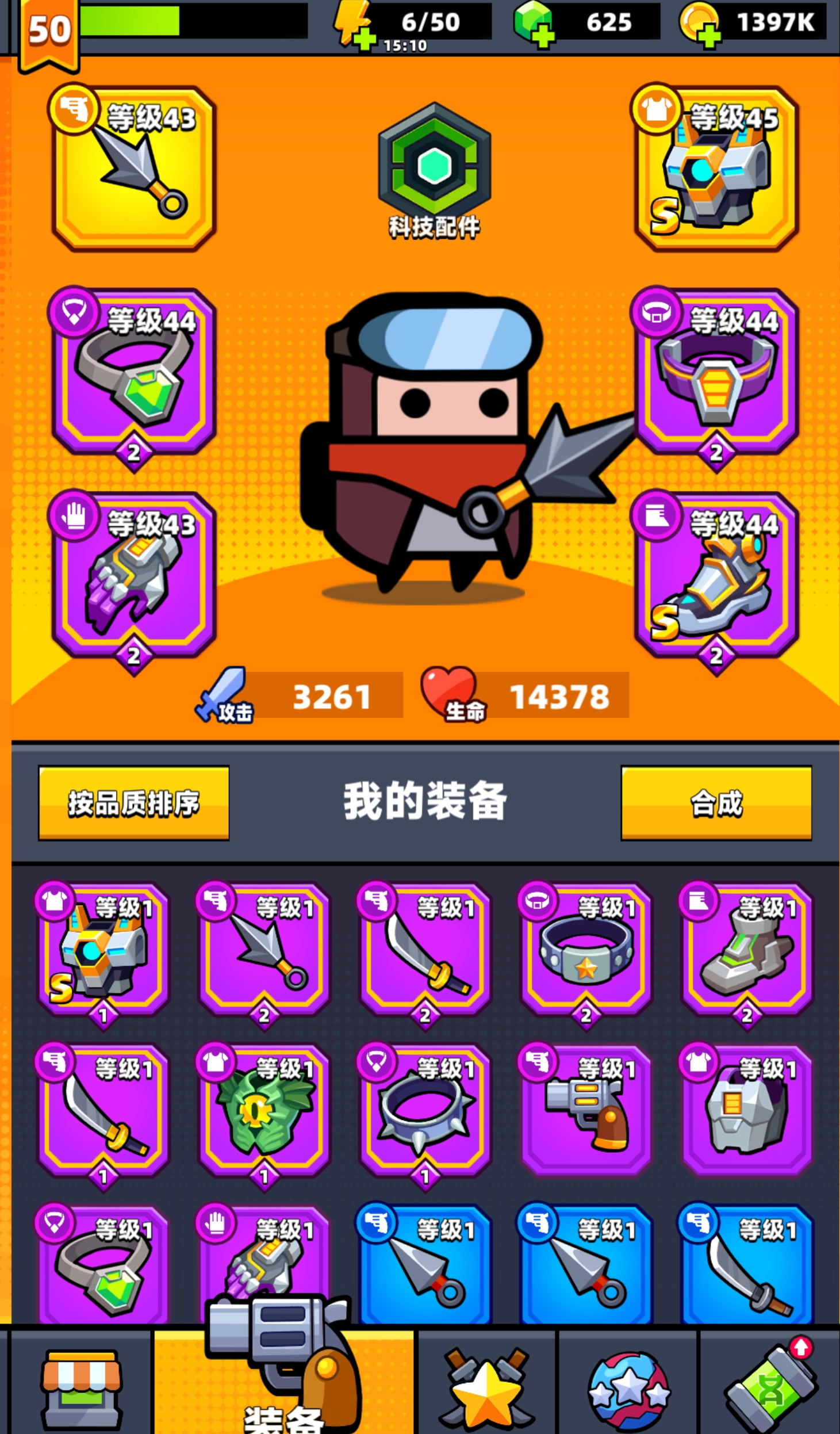Select the level 1 S-rank armor in inventory
The image size is (840, 1434).
click(x=103, y=961)
